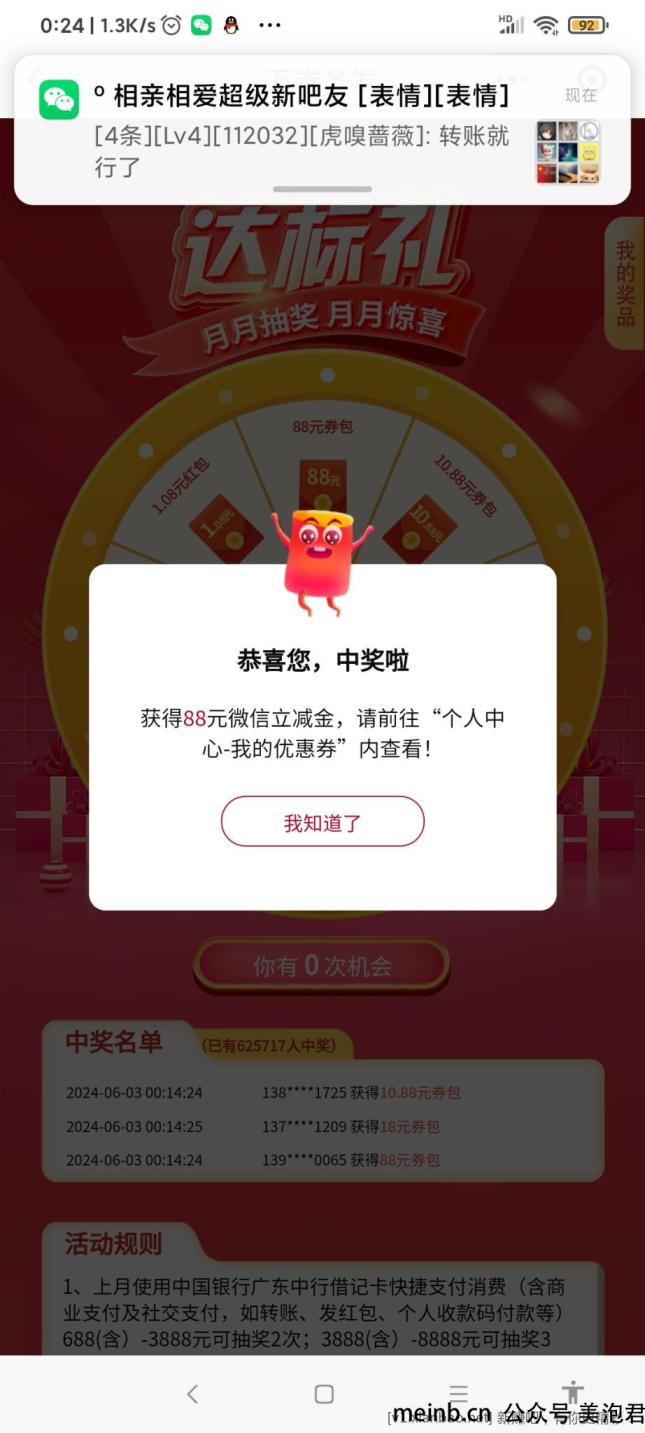Tap the 我知道了 button to dismiss the dialog
The image size is (645, 1433).
tap(322, 822)
